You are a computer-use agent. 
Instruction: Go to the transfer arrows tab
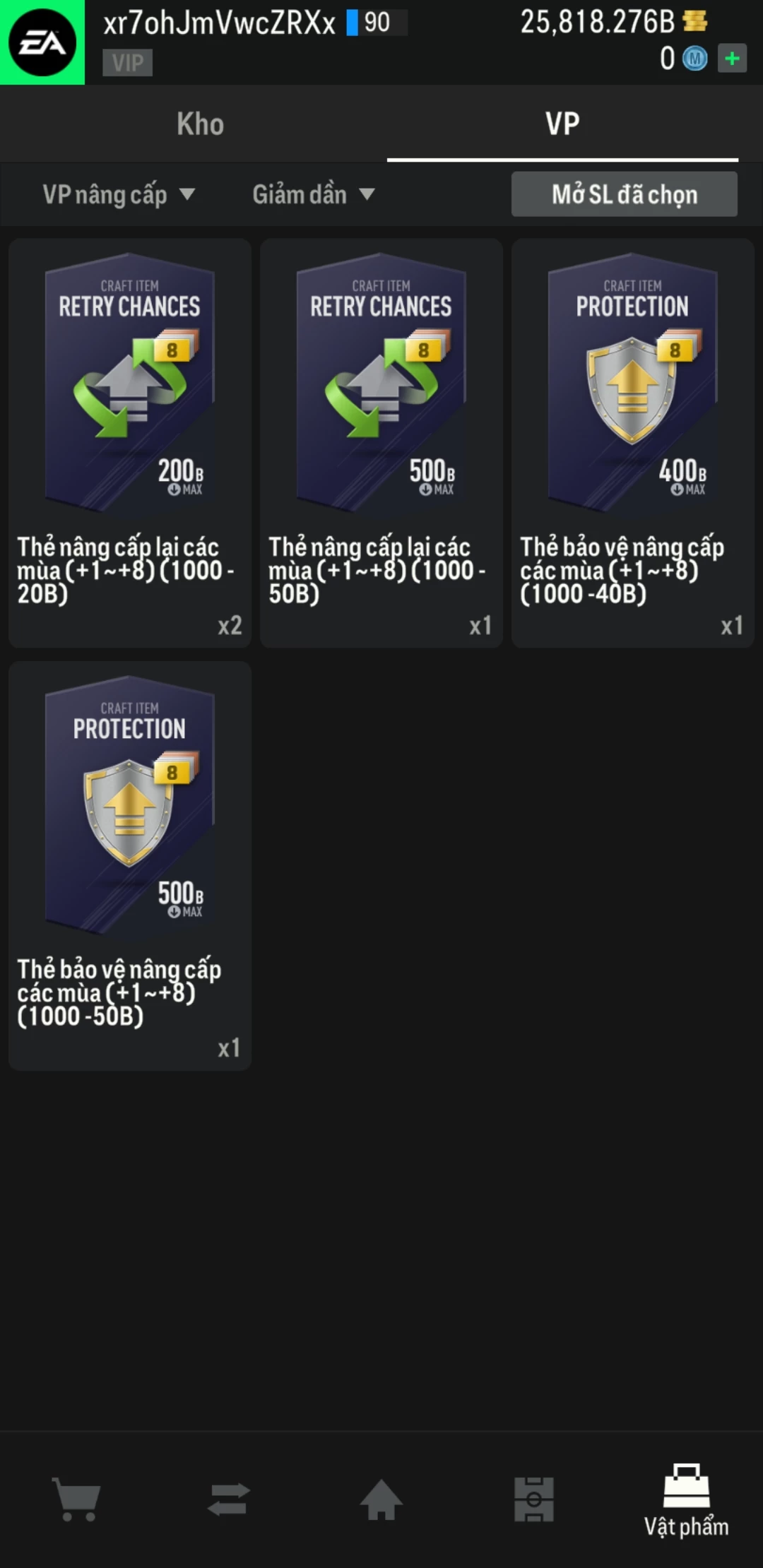pyautogui.click(x=229, y=1499)
